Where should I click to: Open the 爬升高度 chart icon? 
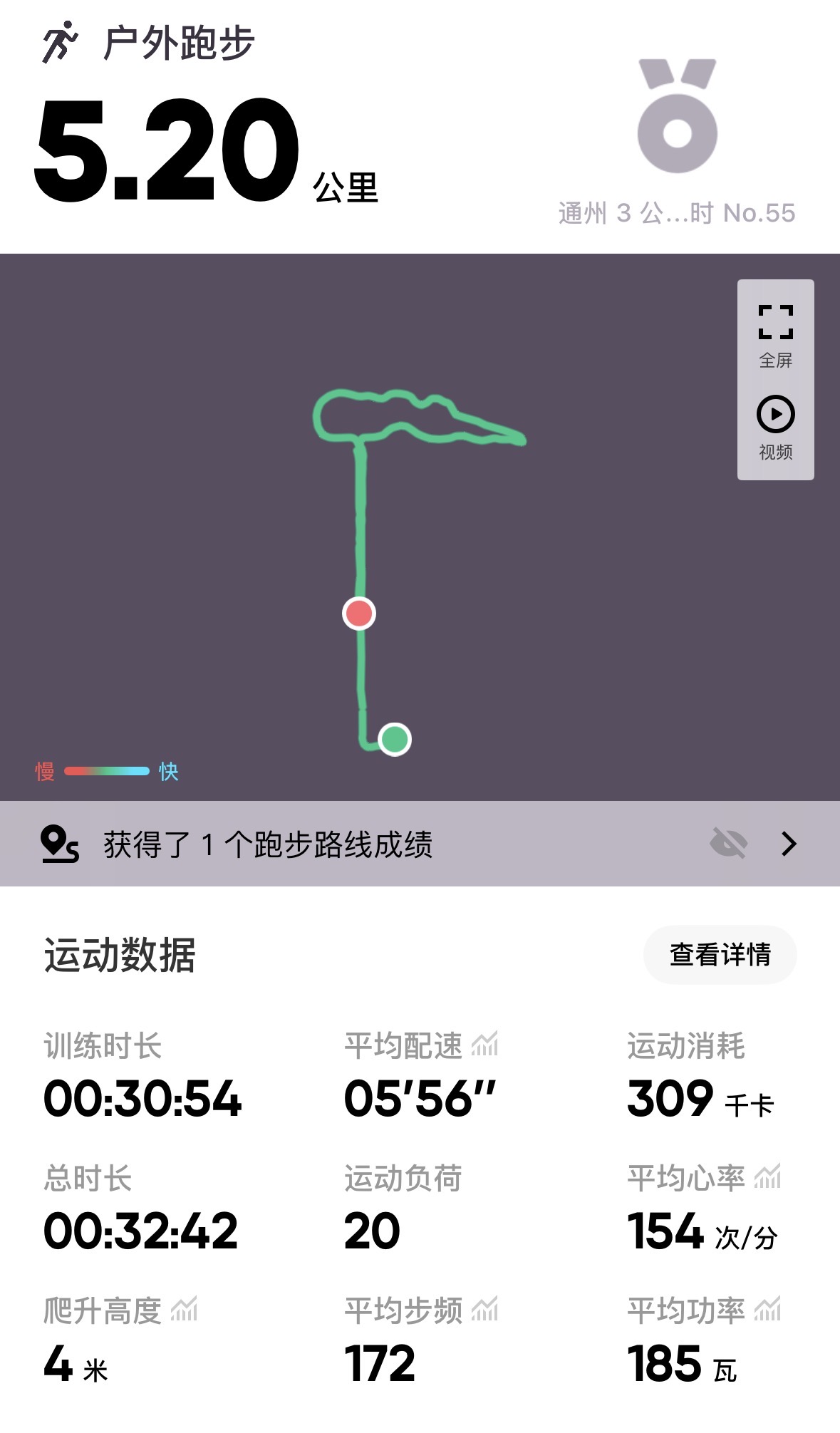(x=184, y=1309)
